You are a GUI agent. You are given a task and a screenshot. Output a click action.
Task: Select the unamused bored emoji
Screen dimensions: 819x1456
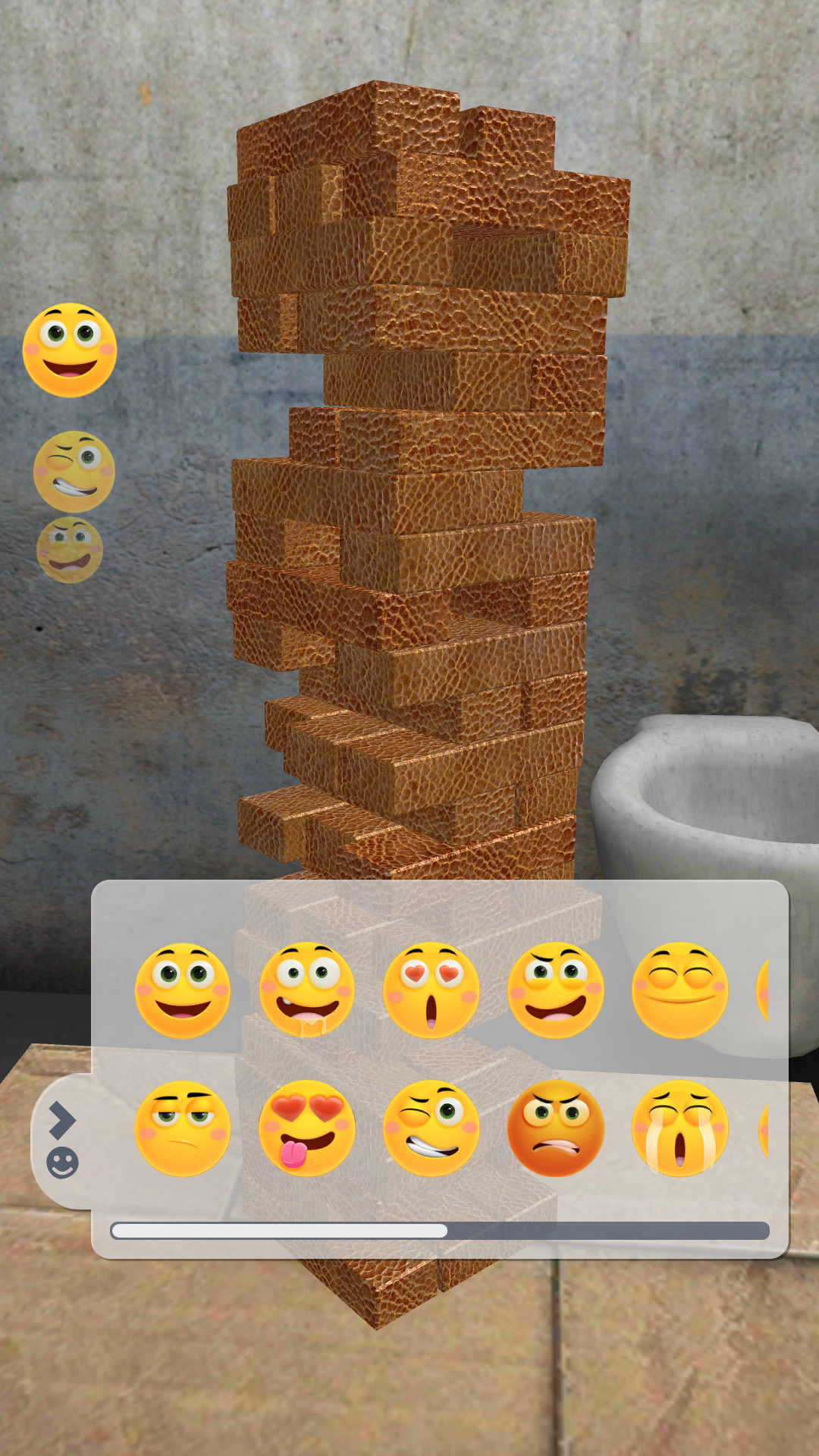coord(184,1128)
